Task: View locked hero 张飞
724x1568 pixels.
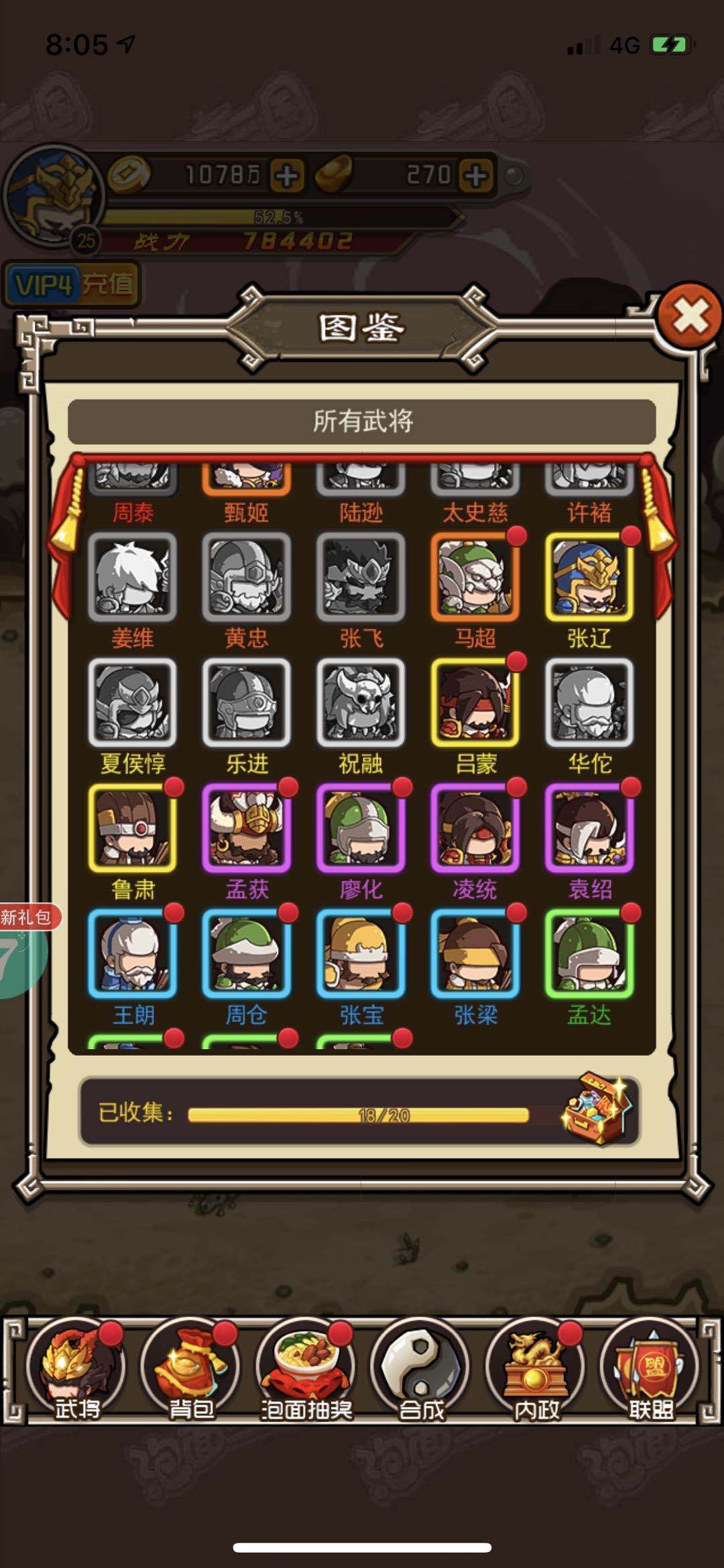Action: (x=361, y=577)
